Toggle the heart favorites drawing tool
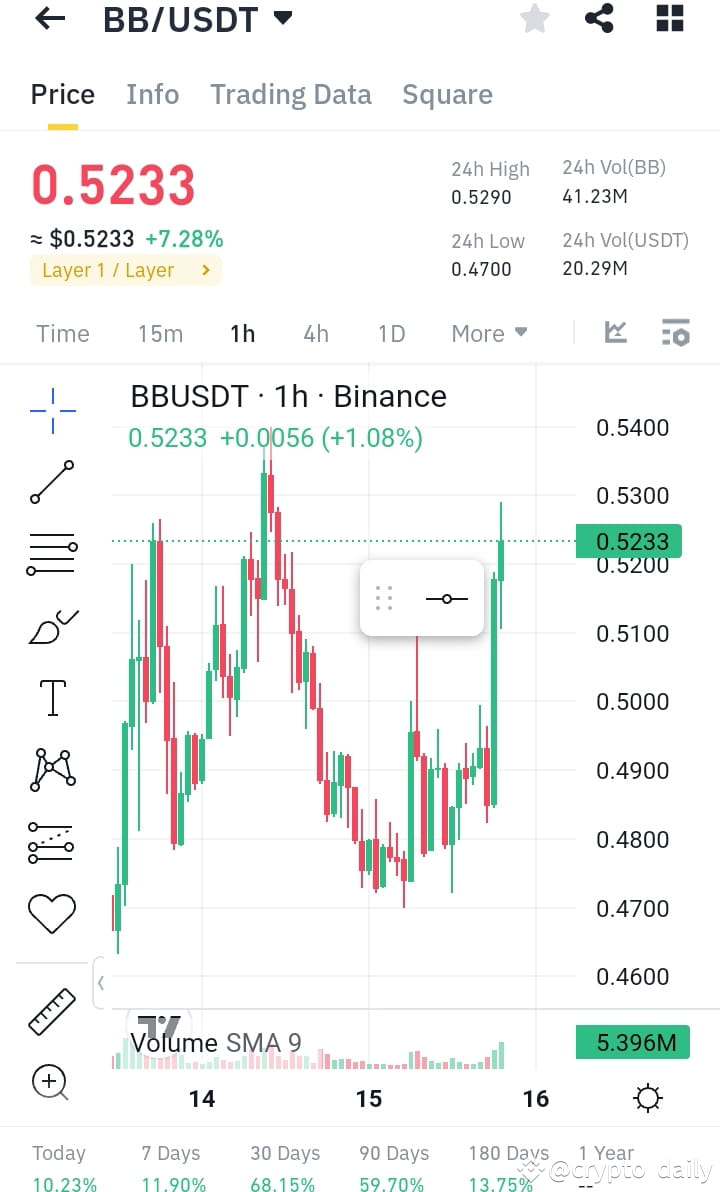 tap(52, 912)
